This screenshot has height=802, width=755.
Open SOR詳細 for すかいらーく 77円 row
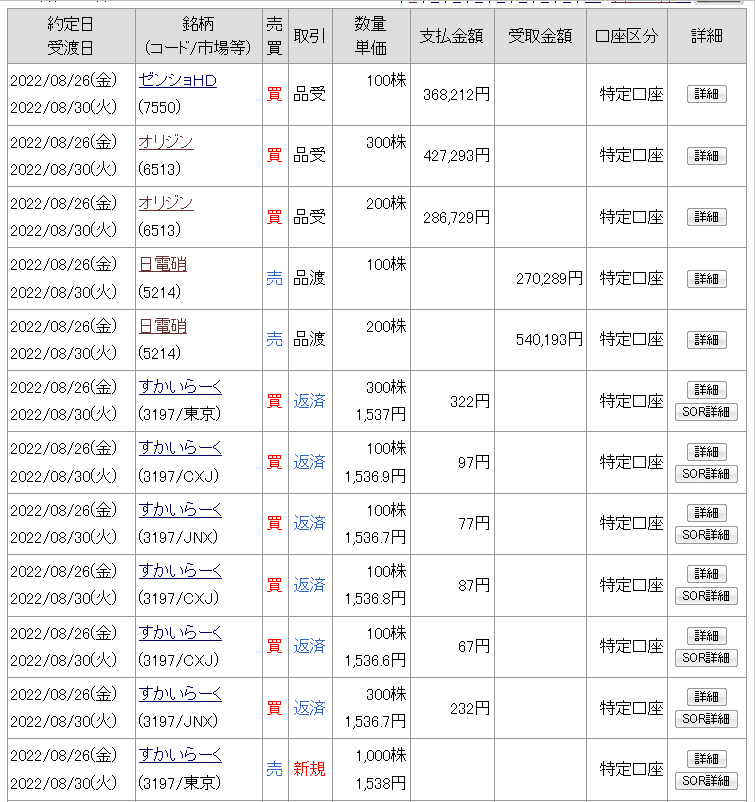click(x=706, y=535)
